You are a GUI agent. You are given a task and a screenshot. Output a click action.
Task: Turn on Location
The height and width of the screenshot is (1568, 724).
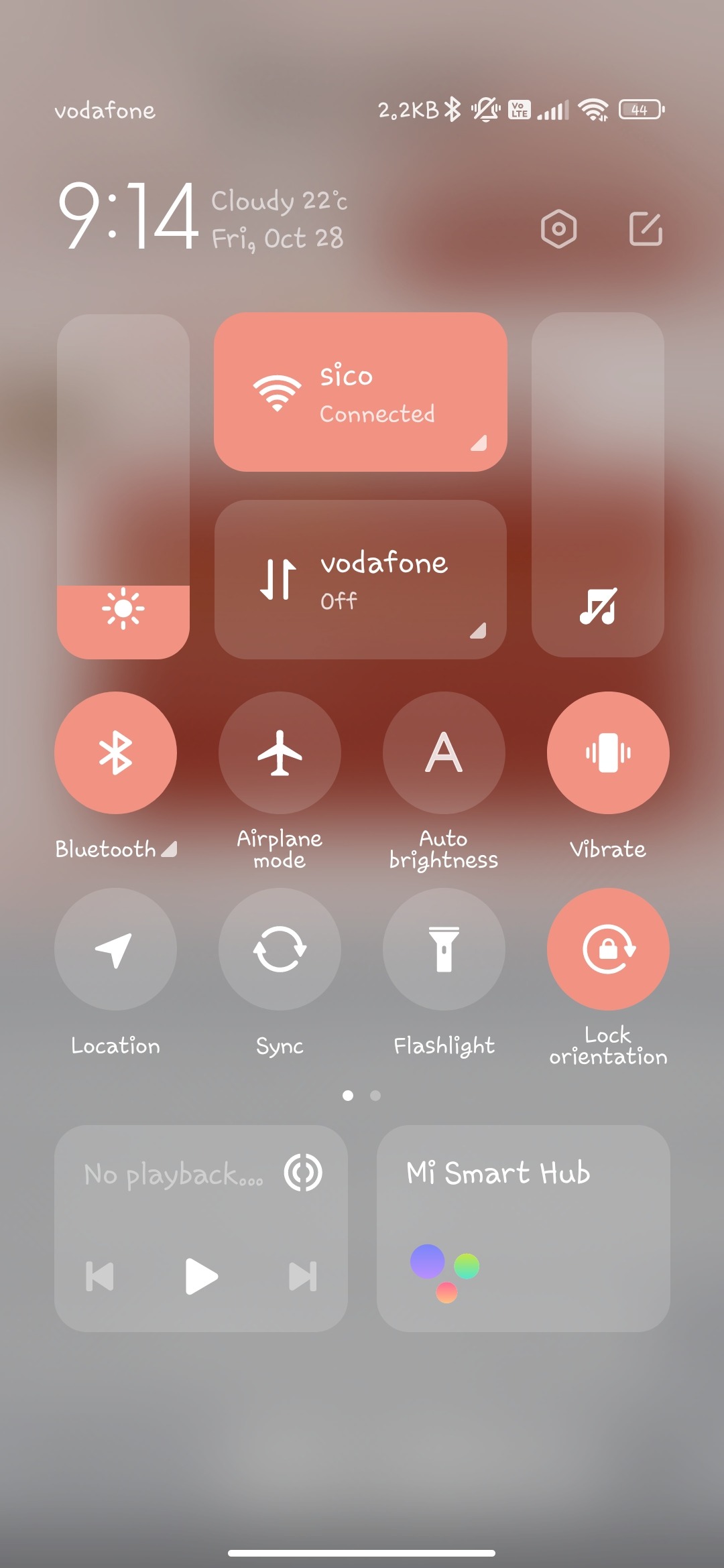click(115, 949)
